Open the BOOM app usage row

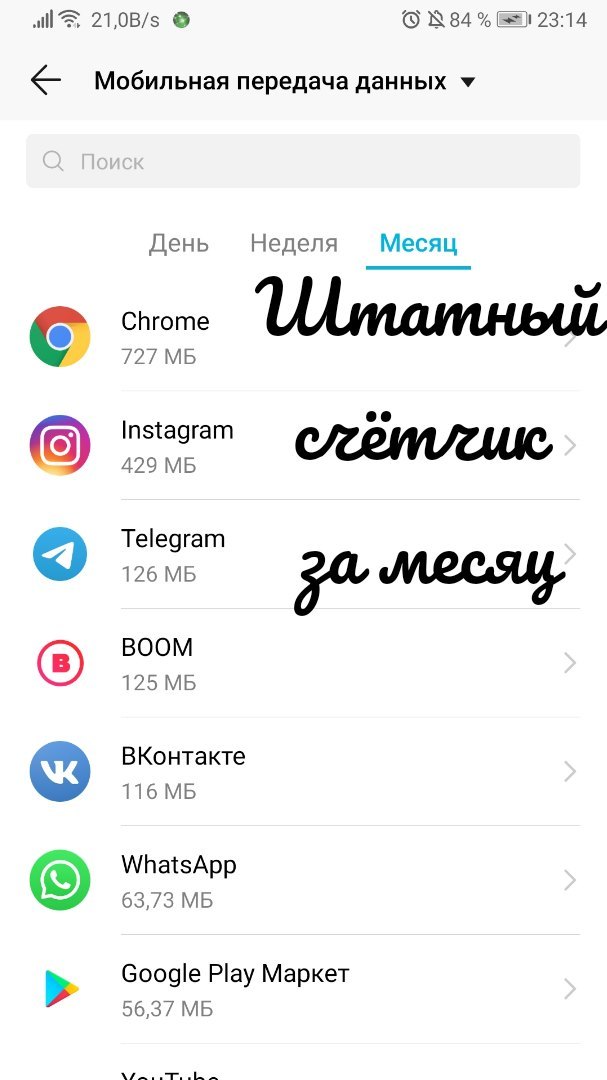click(300, 663)
